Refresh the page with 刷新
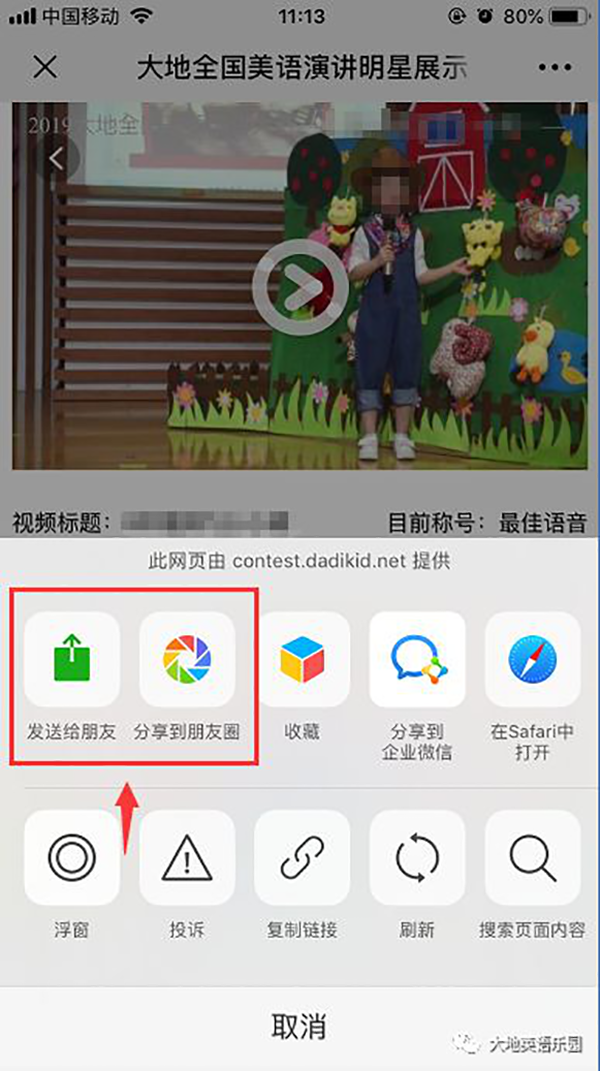Screen dimensions: 600x1071 tap(417, 858)
